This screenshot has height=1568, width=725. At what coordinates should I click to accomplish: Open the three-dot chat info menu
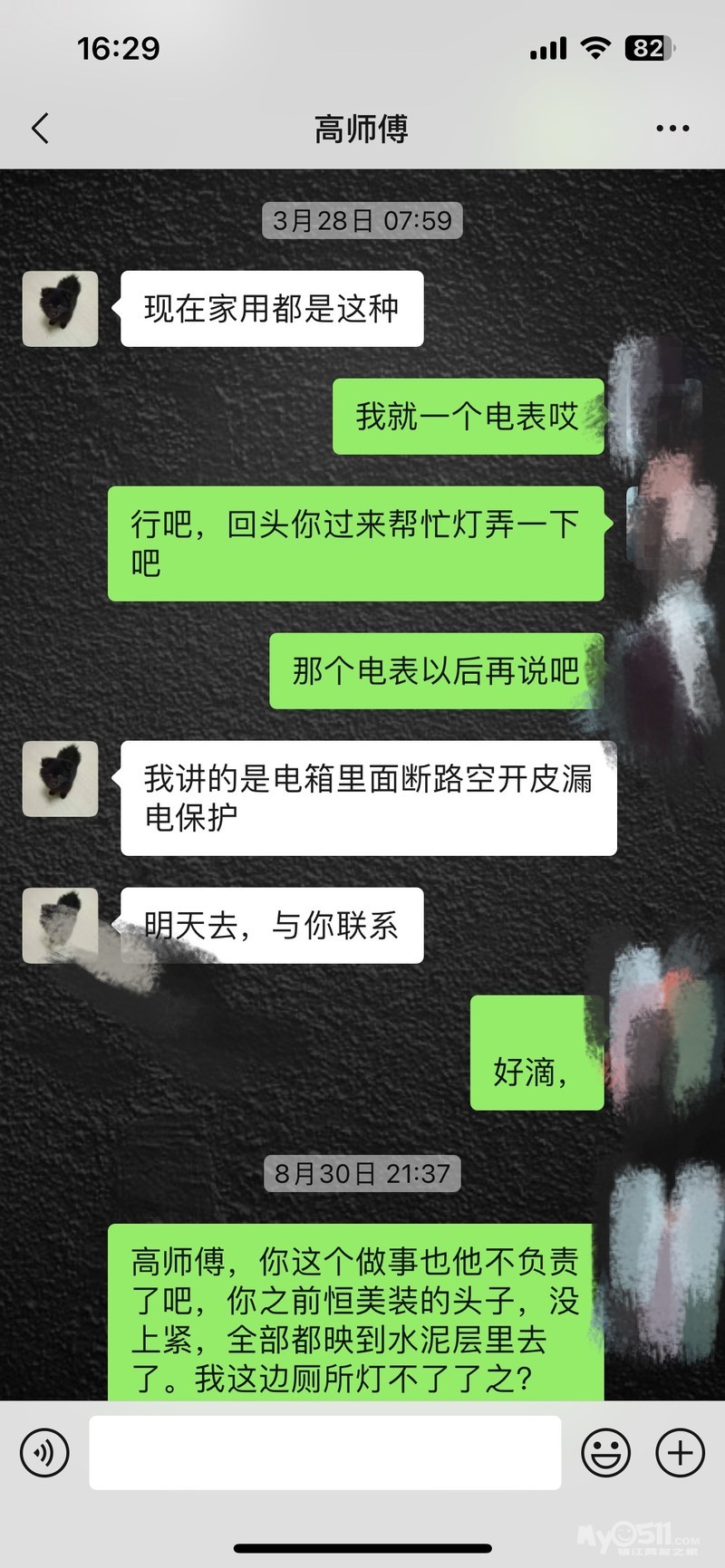(x=672, y=129)
